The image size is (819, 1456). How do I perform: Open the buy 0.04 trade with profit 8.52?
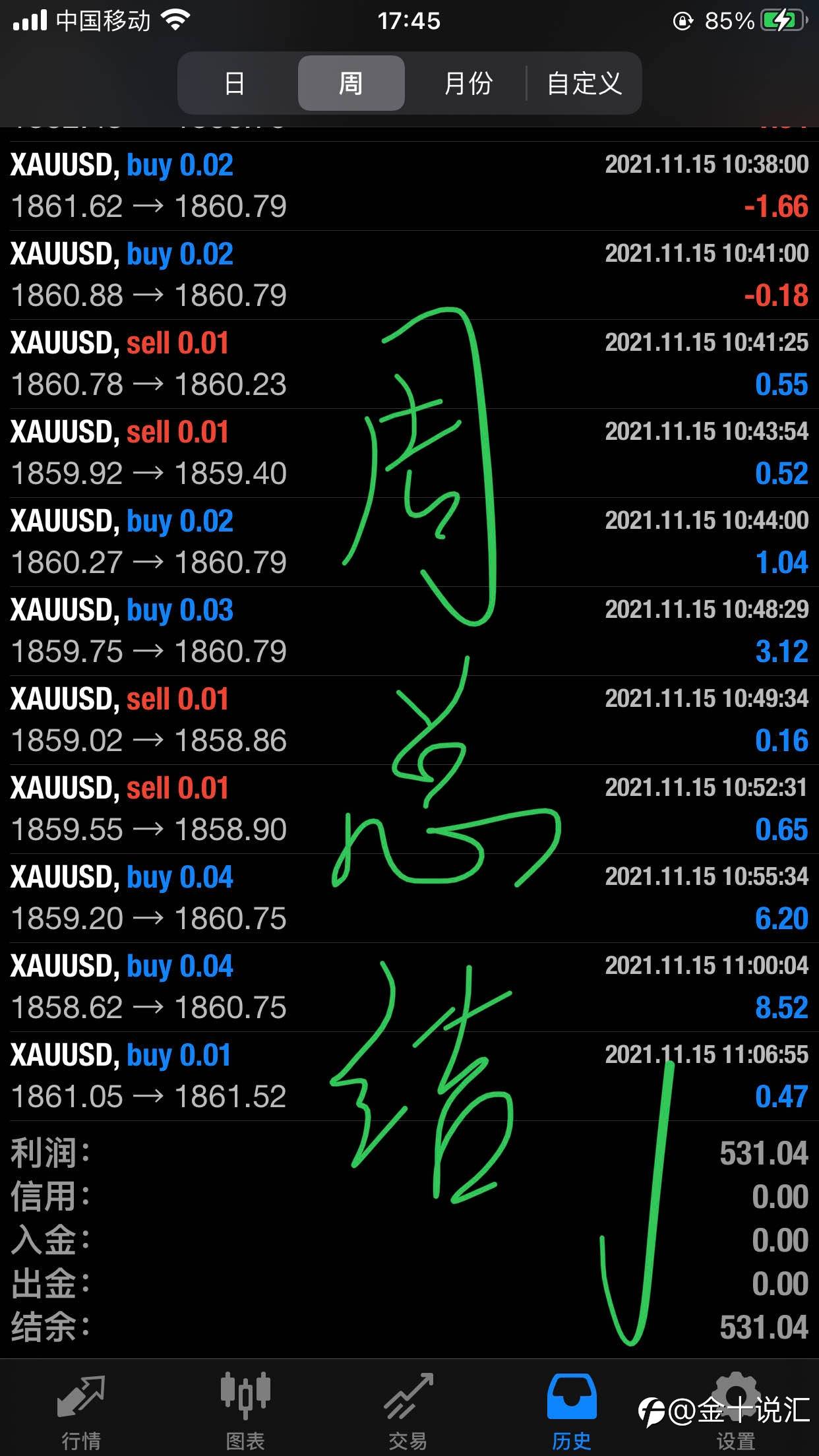409,987
